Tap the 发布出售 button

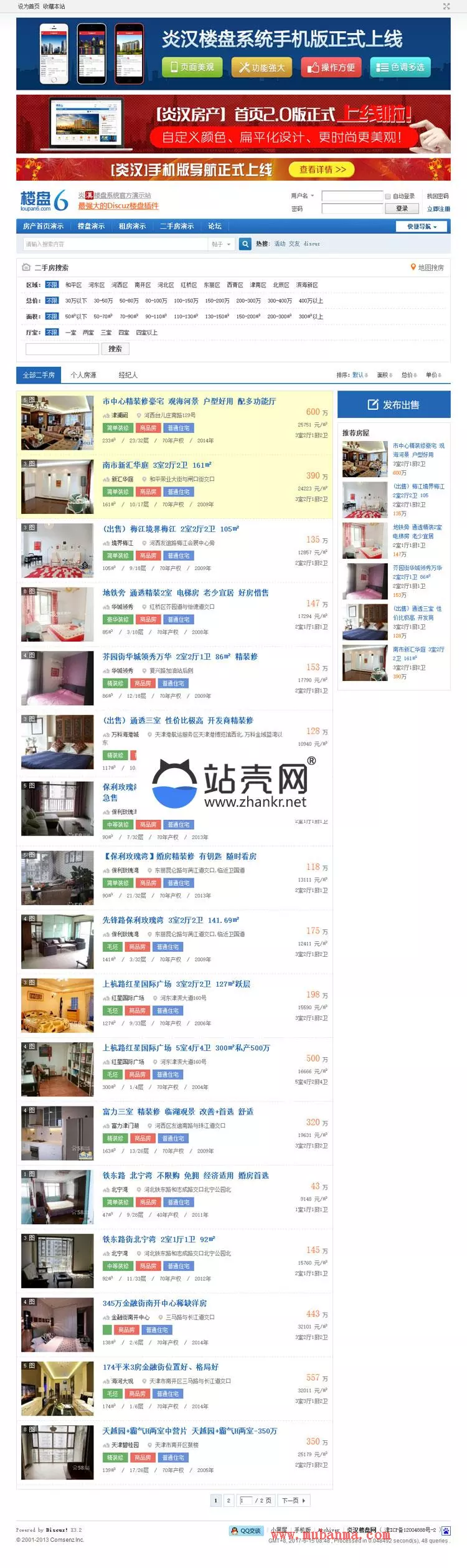point(394,405)
